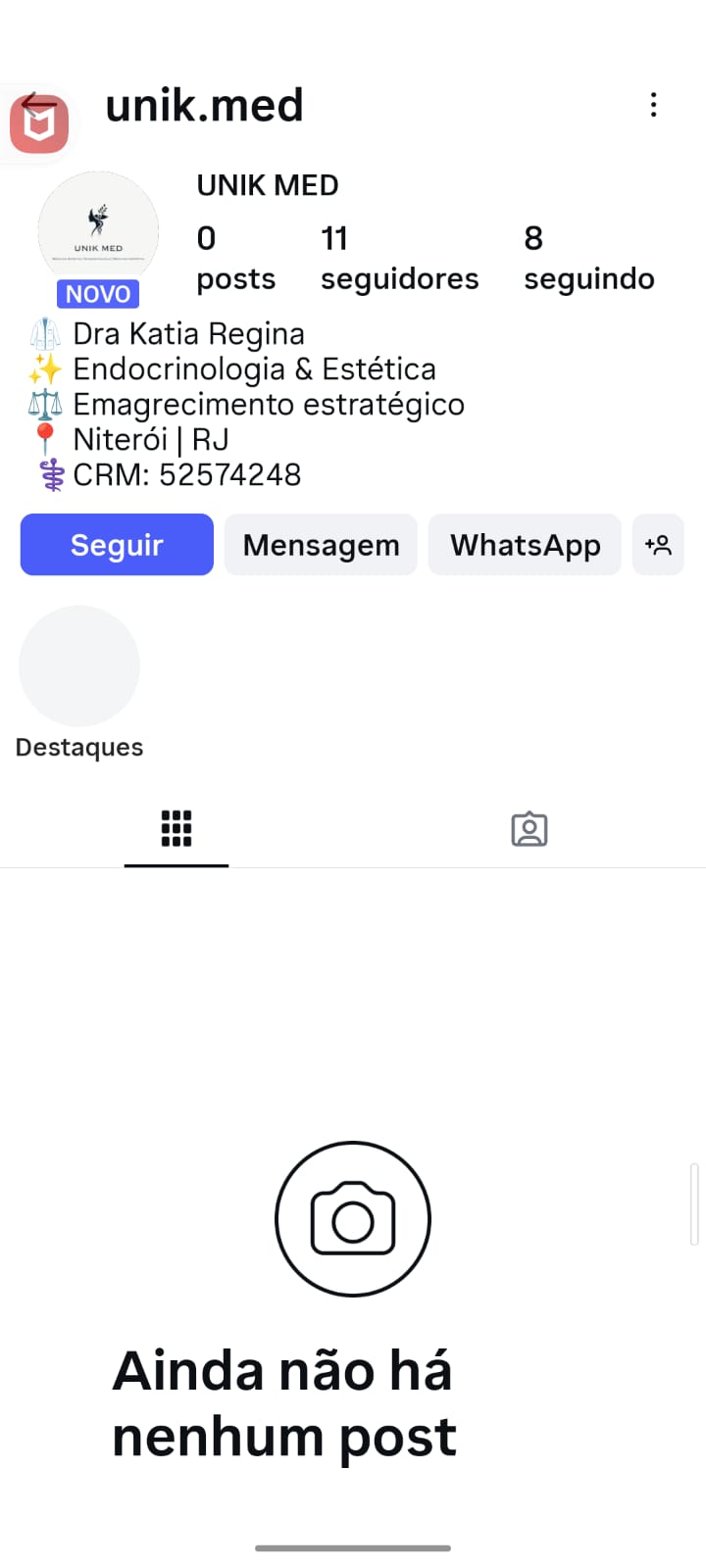Send a message via Mensagem
The image size is (706, 1568).
[x=321, y=545]
